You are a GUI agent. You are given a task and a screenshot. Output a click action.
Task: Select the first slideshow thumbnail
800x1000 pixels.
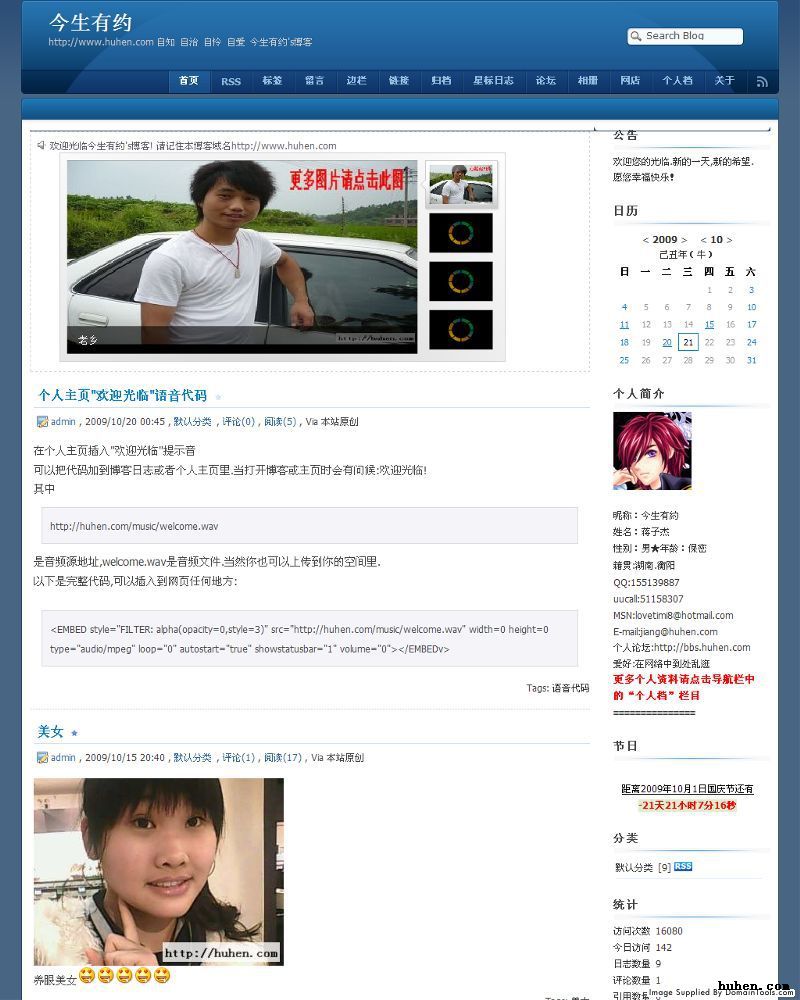(x=461, y=184)
